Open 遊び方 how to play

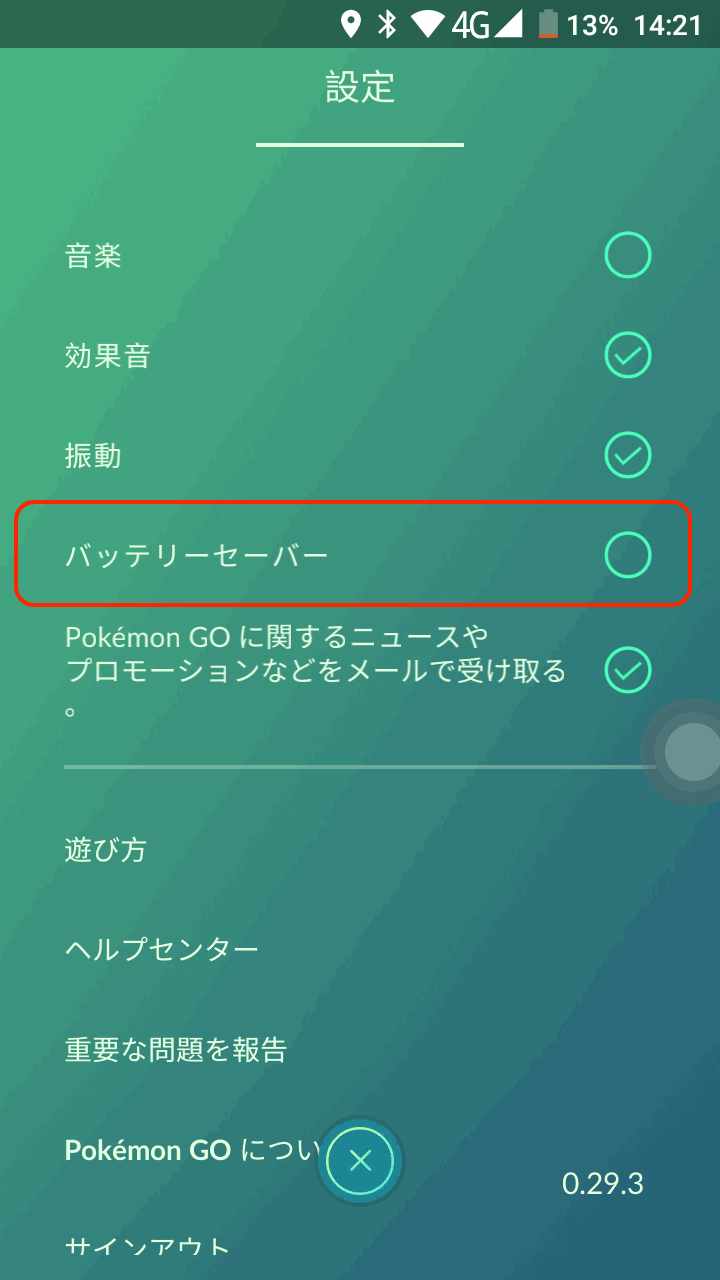(106, 850)
